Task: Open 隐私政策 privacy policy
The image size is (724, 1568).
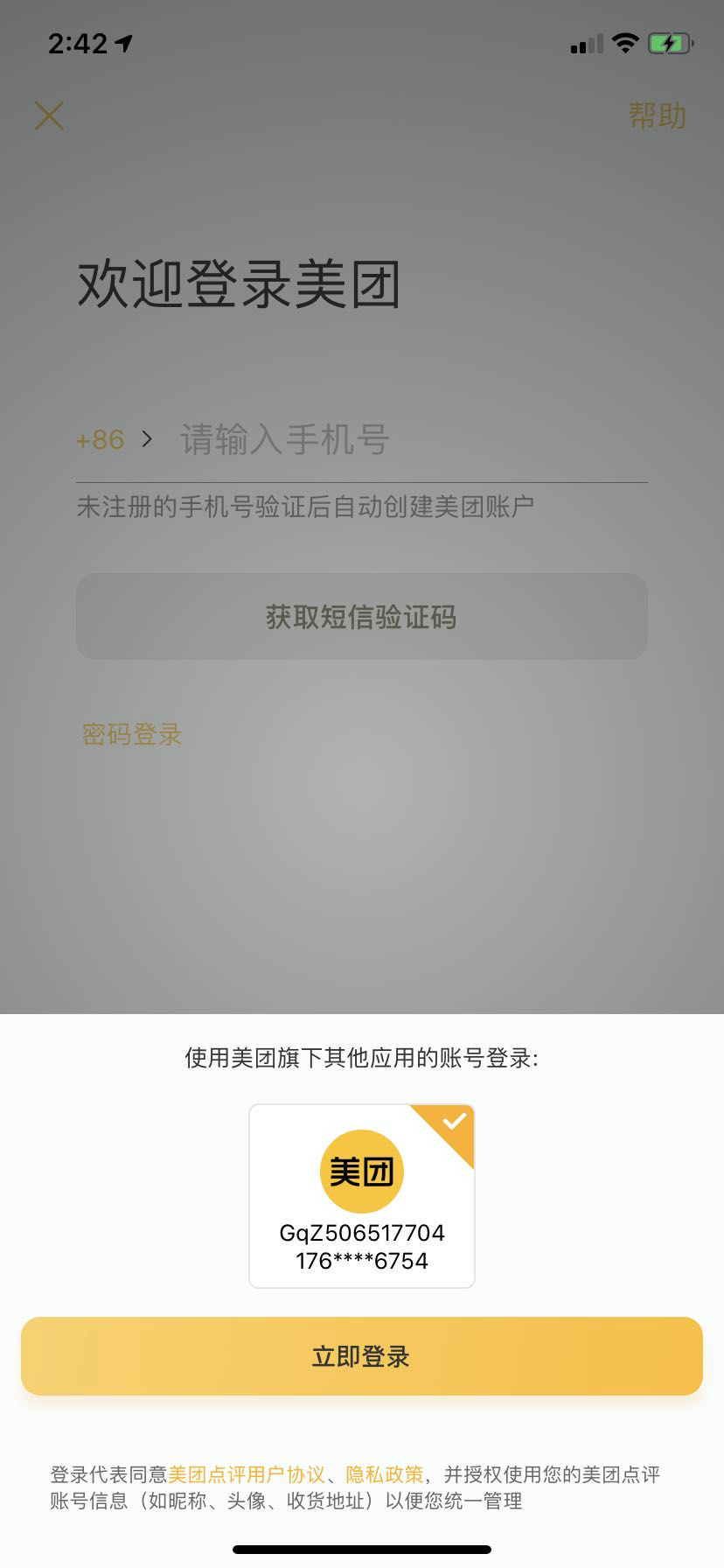Action: [385, 1474]
